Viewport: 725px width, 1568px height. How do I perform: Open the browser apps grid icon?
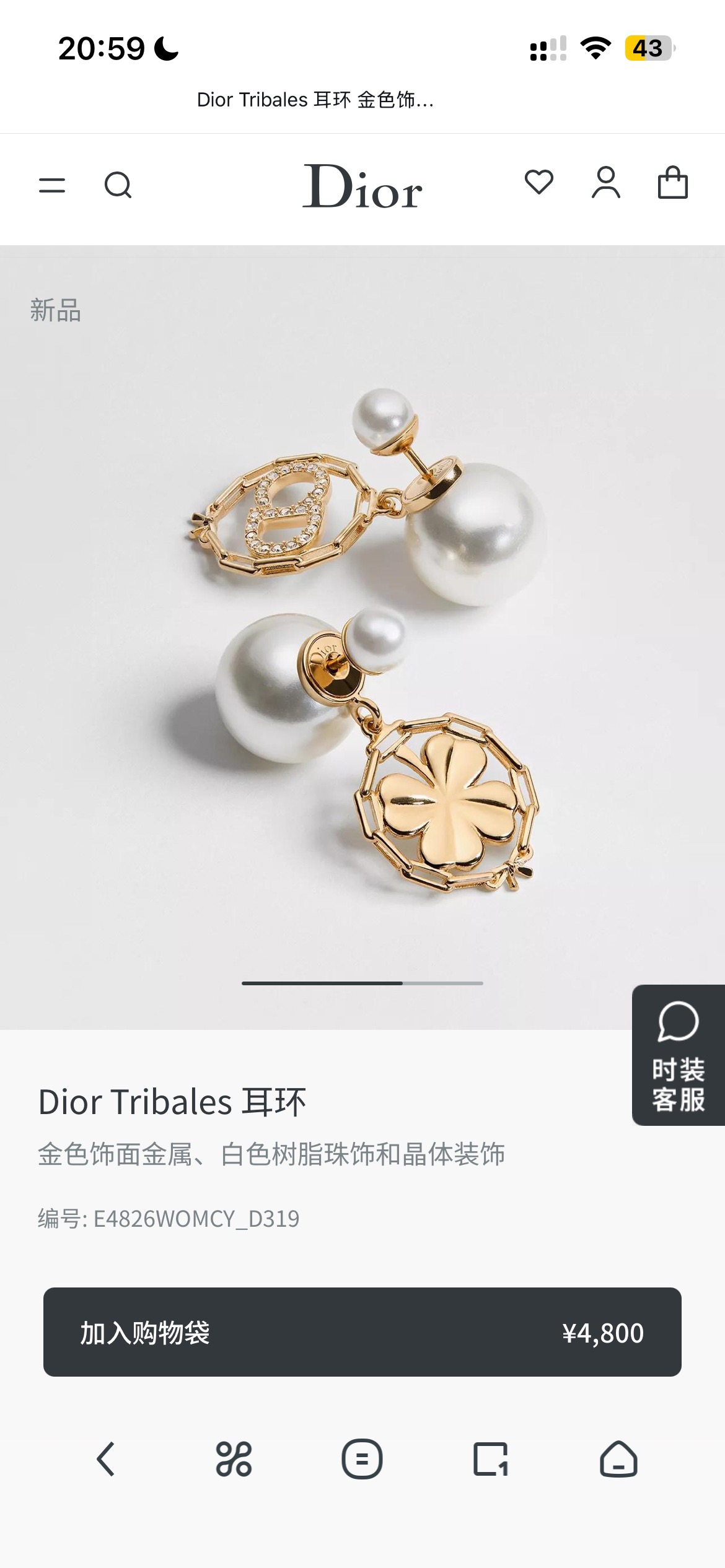point(234,1459)
